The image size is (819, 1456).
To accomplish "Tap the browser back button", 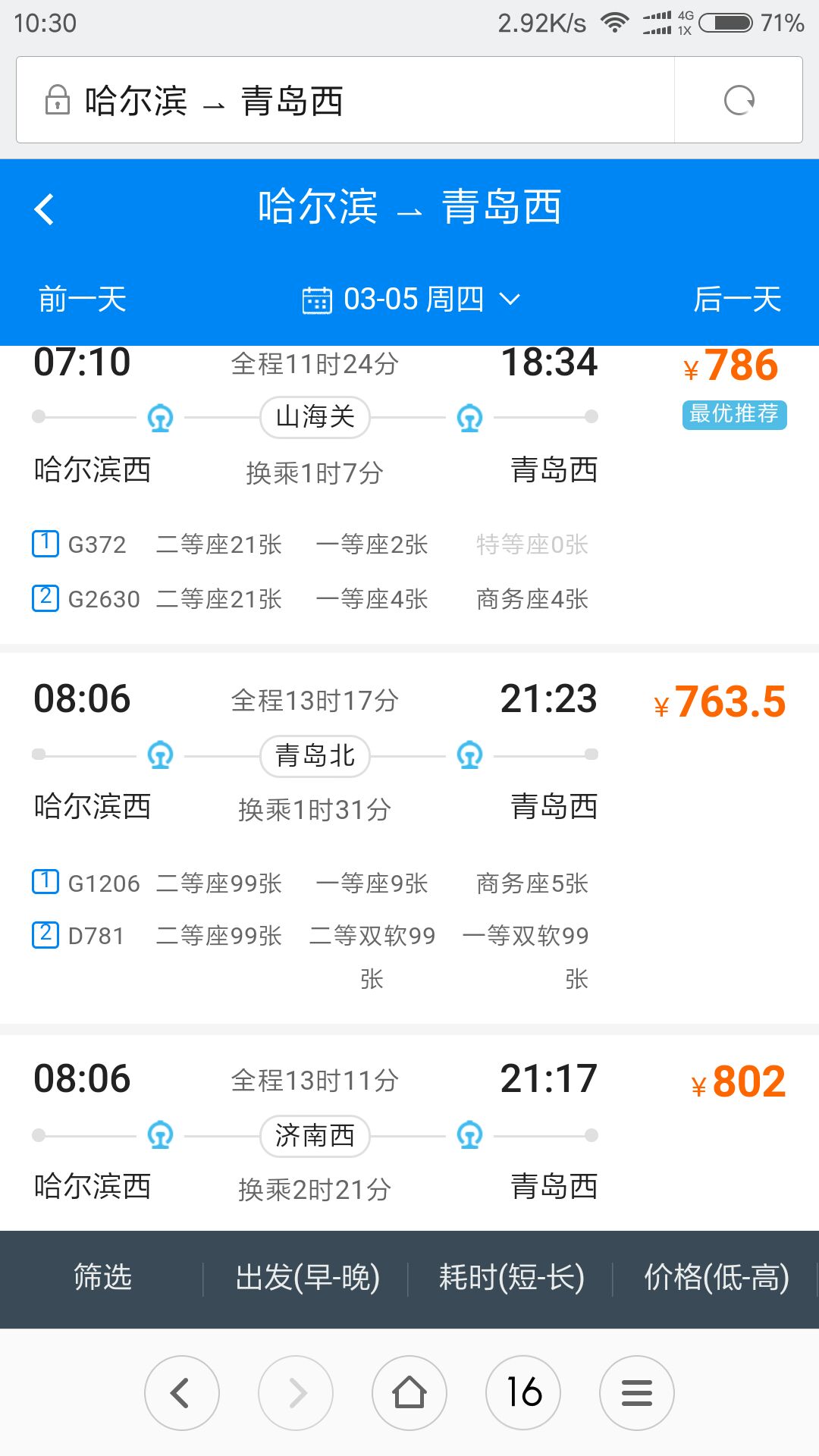I will tap(182, 1393).
